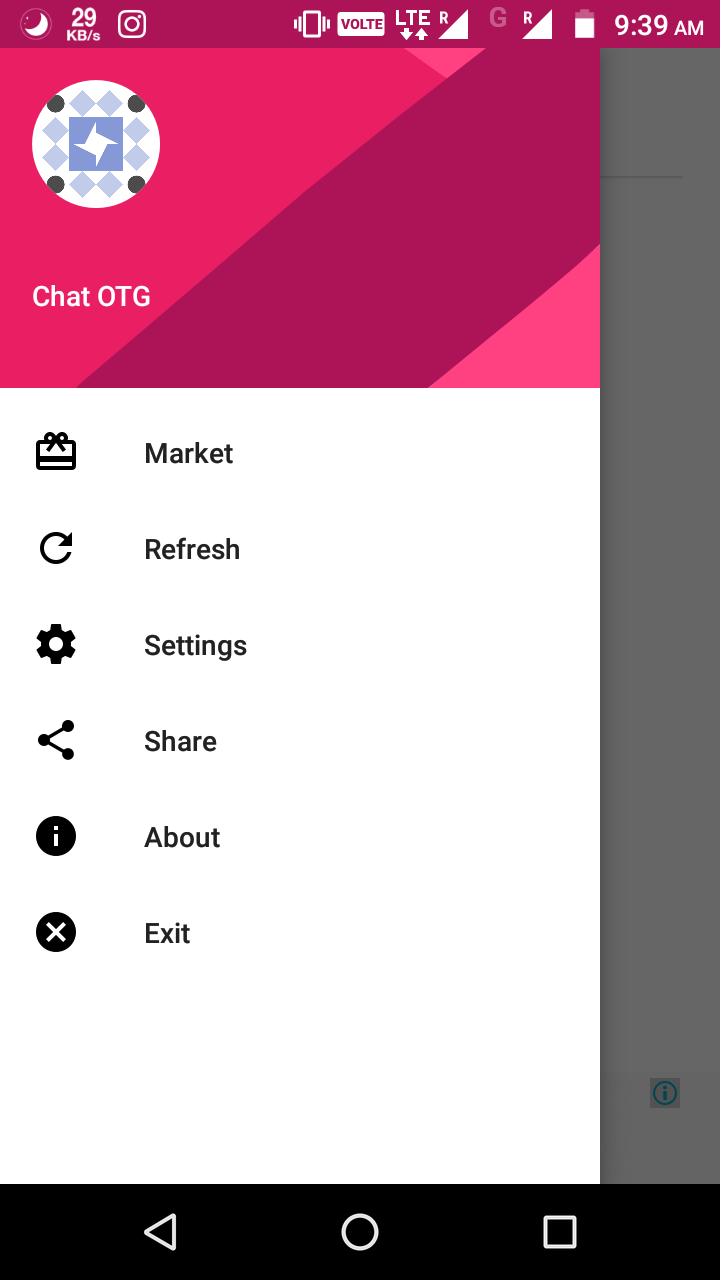Tap the Share icon
Image resolution: width=720 pixels, height=1280 pixels.
pyautogui.click(x=55, y=740)
